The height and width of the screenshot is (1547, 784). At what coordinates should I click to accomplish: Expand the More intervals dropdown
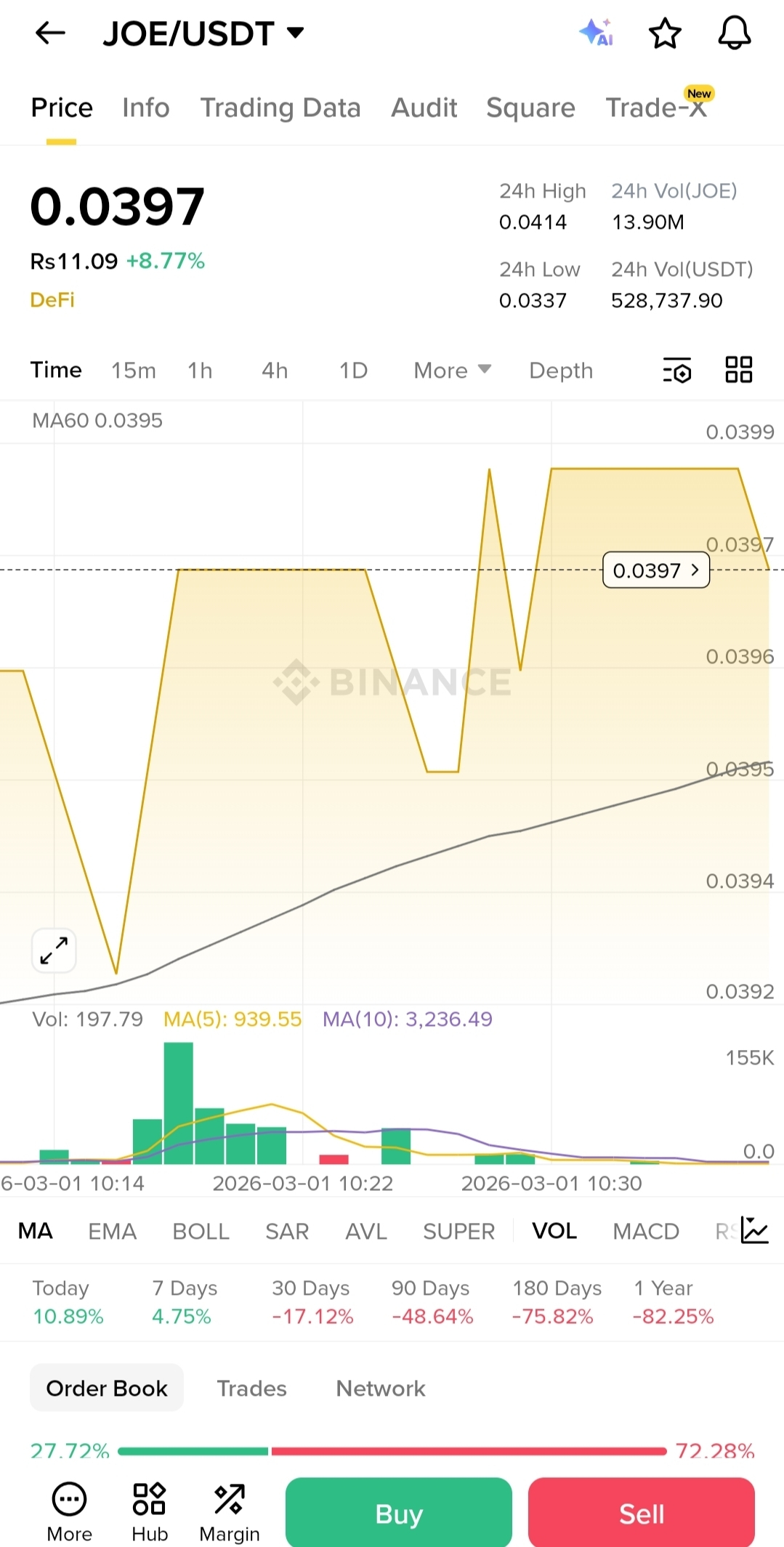[x=452, y=371]
